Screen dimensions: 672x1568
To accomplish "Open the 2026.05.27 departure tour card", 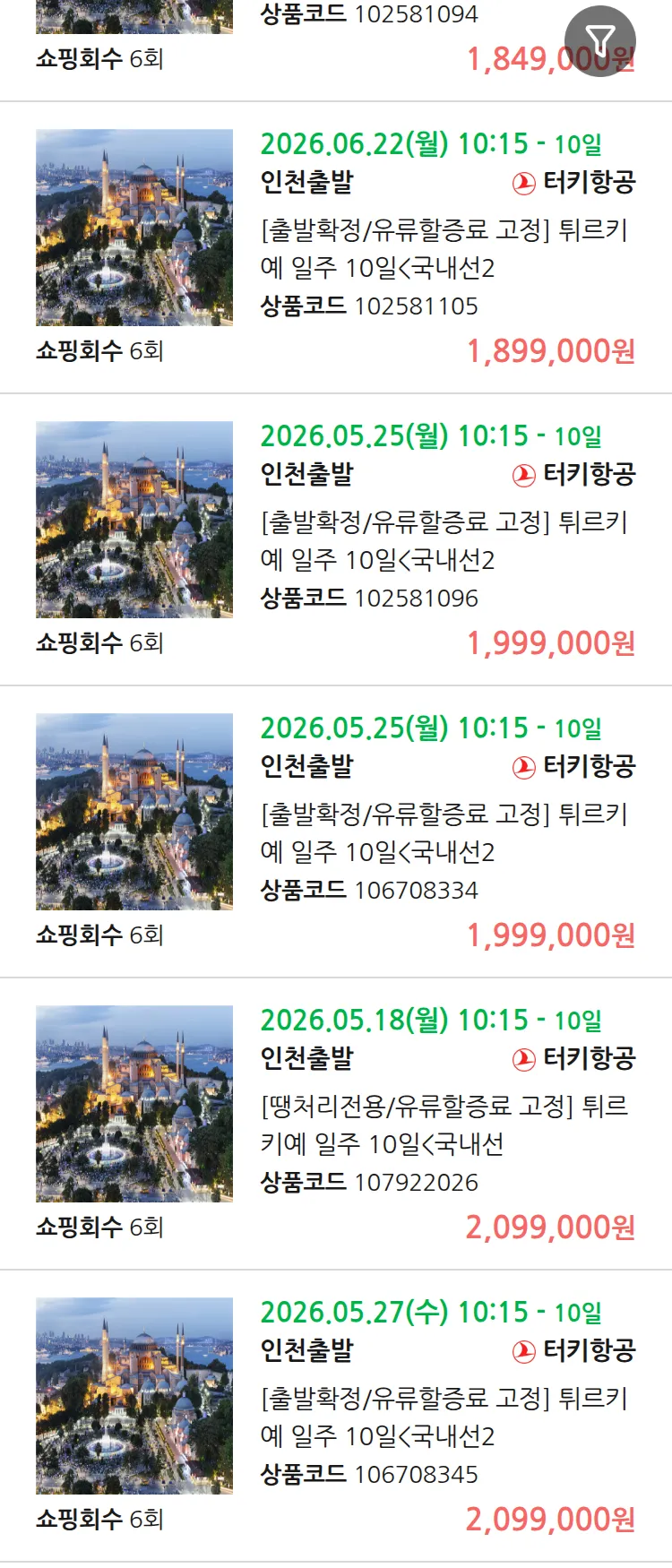I will (x=336, y=1417).
